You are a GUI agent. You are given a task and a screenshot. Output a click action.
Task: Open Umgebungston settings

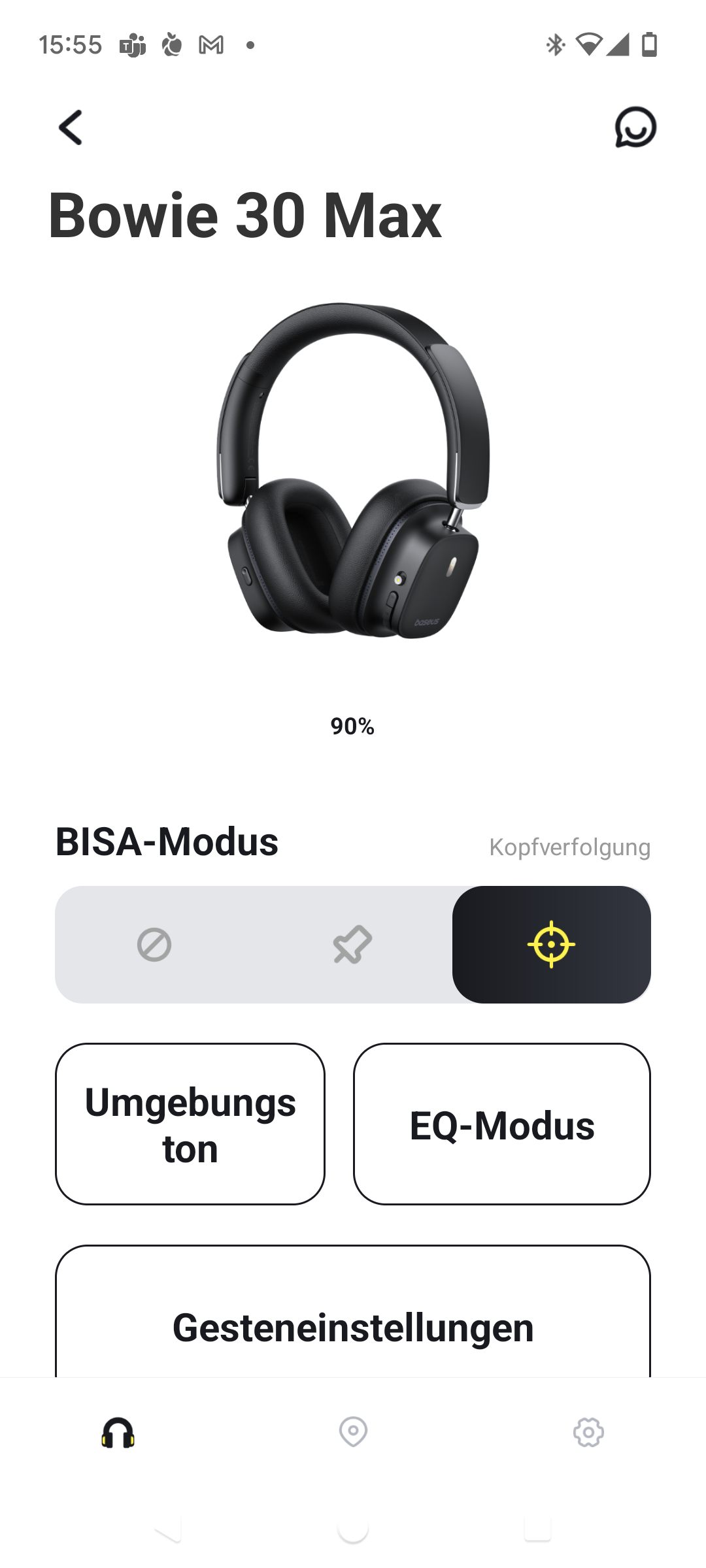pyautogui.click(x=190, y=1124)
